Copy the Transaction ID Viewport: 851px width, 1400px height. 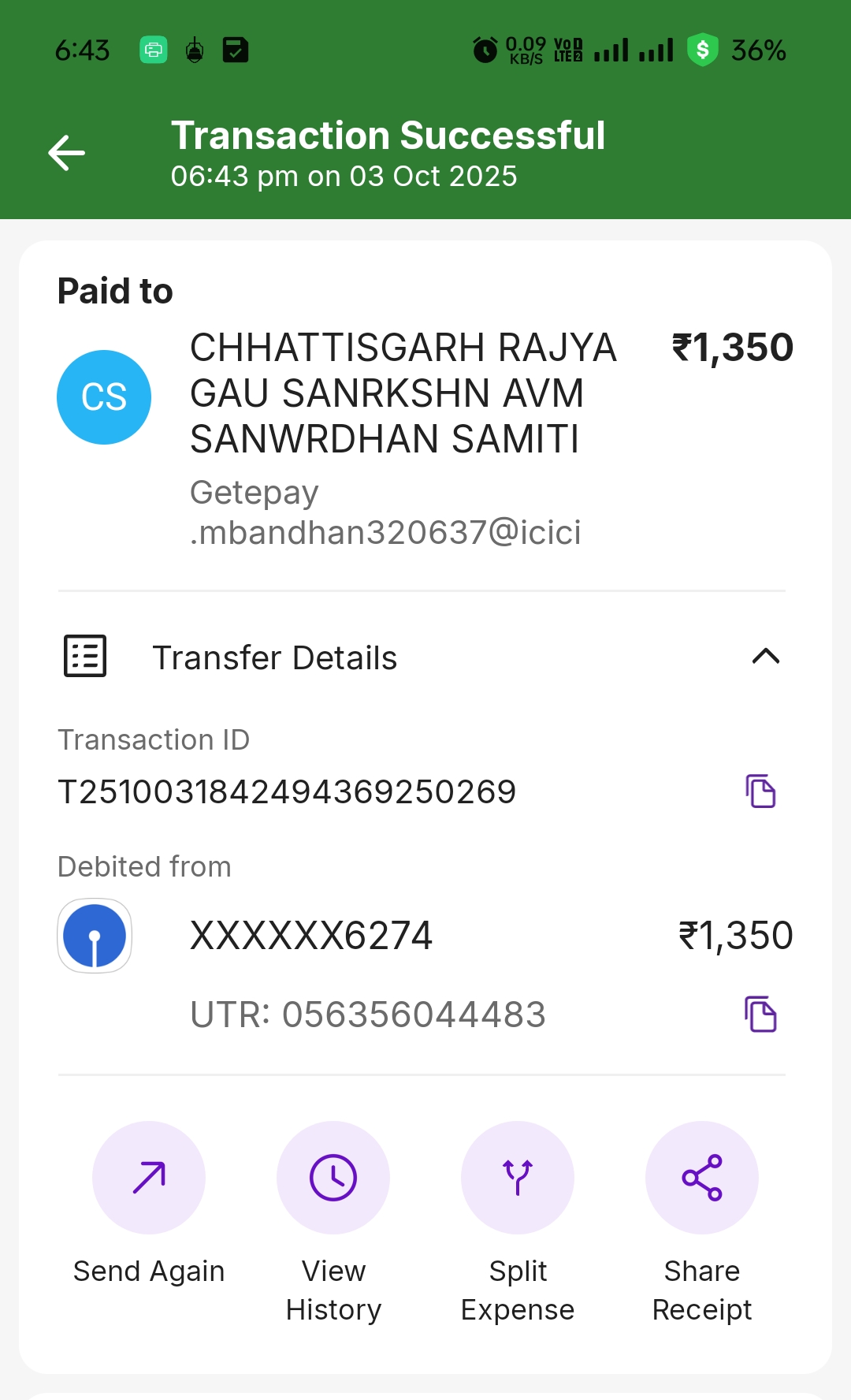click(760, 791)
